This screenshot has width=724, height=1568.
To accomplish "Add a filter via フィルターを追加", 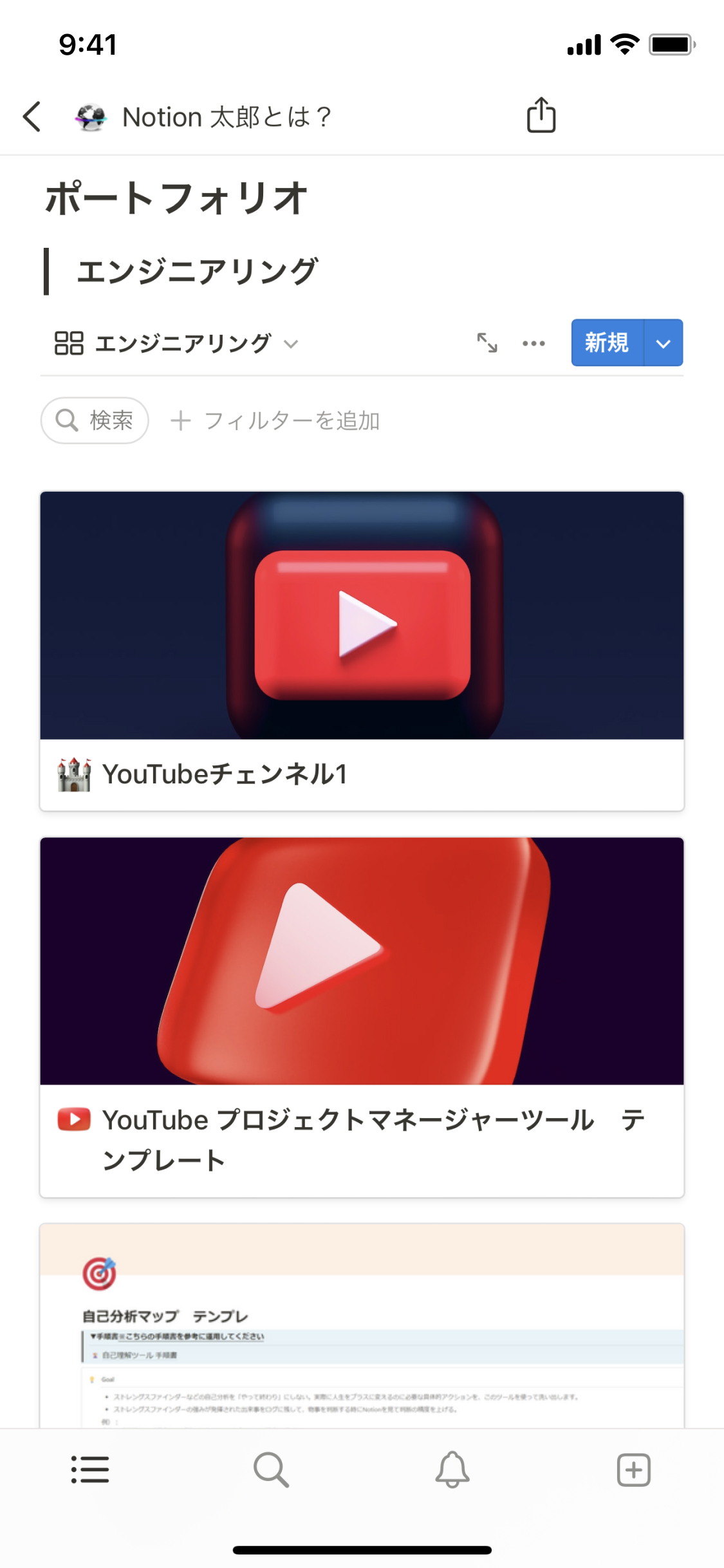I will (x=275, y=420).
